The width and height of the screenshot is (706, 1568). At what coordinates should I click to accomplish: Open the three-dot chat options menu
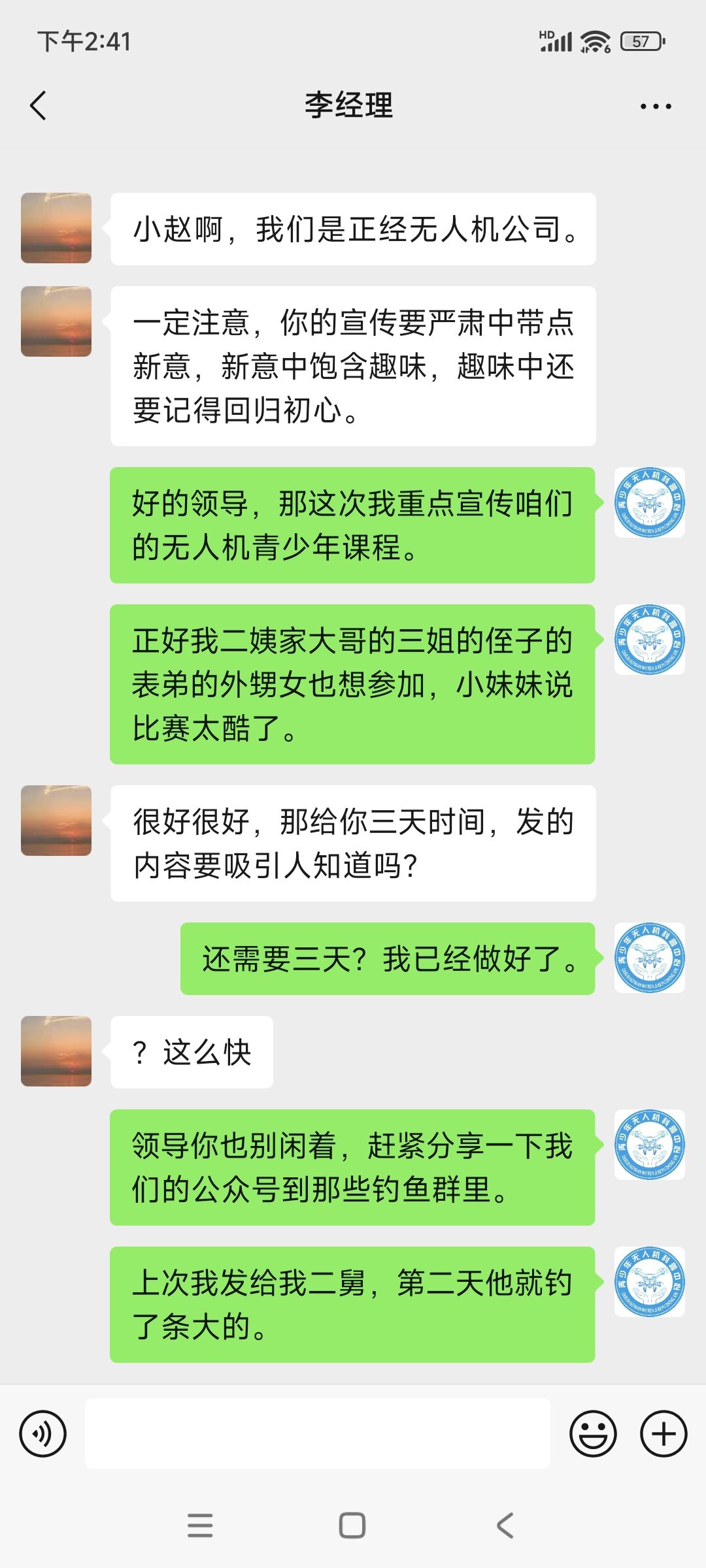click(655, 106)
